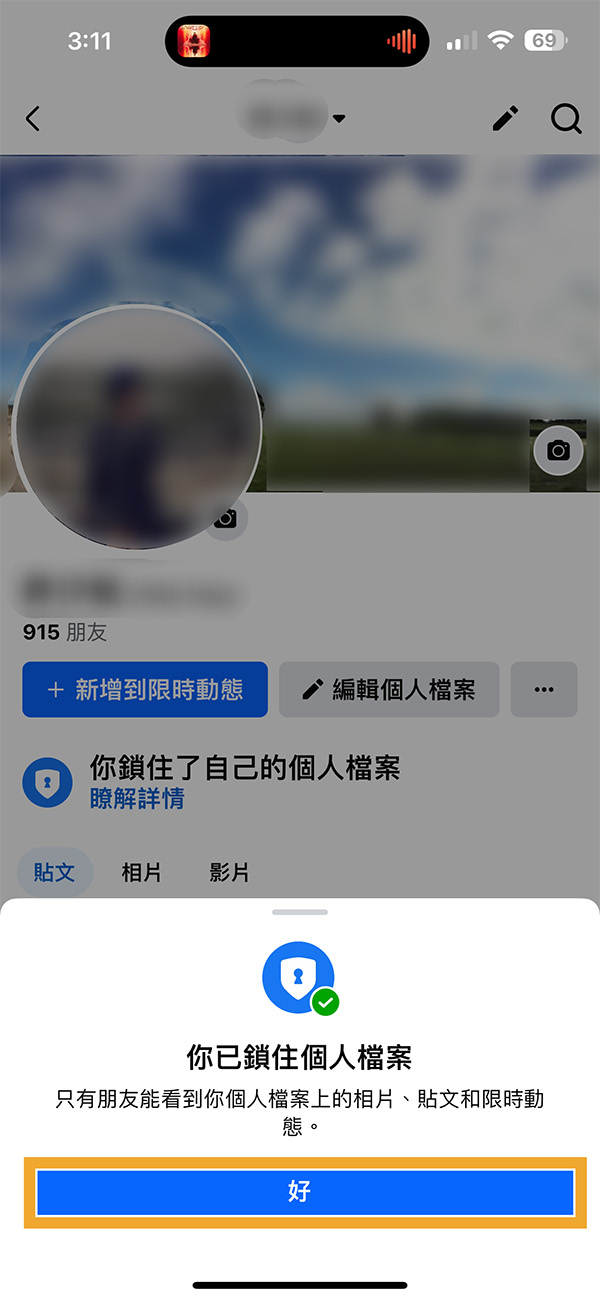Tap 新增到限時動態 button
Viewport: 600px width, 1300px height.
coord(145,689)
